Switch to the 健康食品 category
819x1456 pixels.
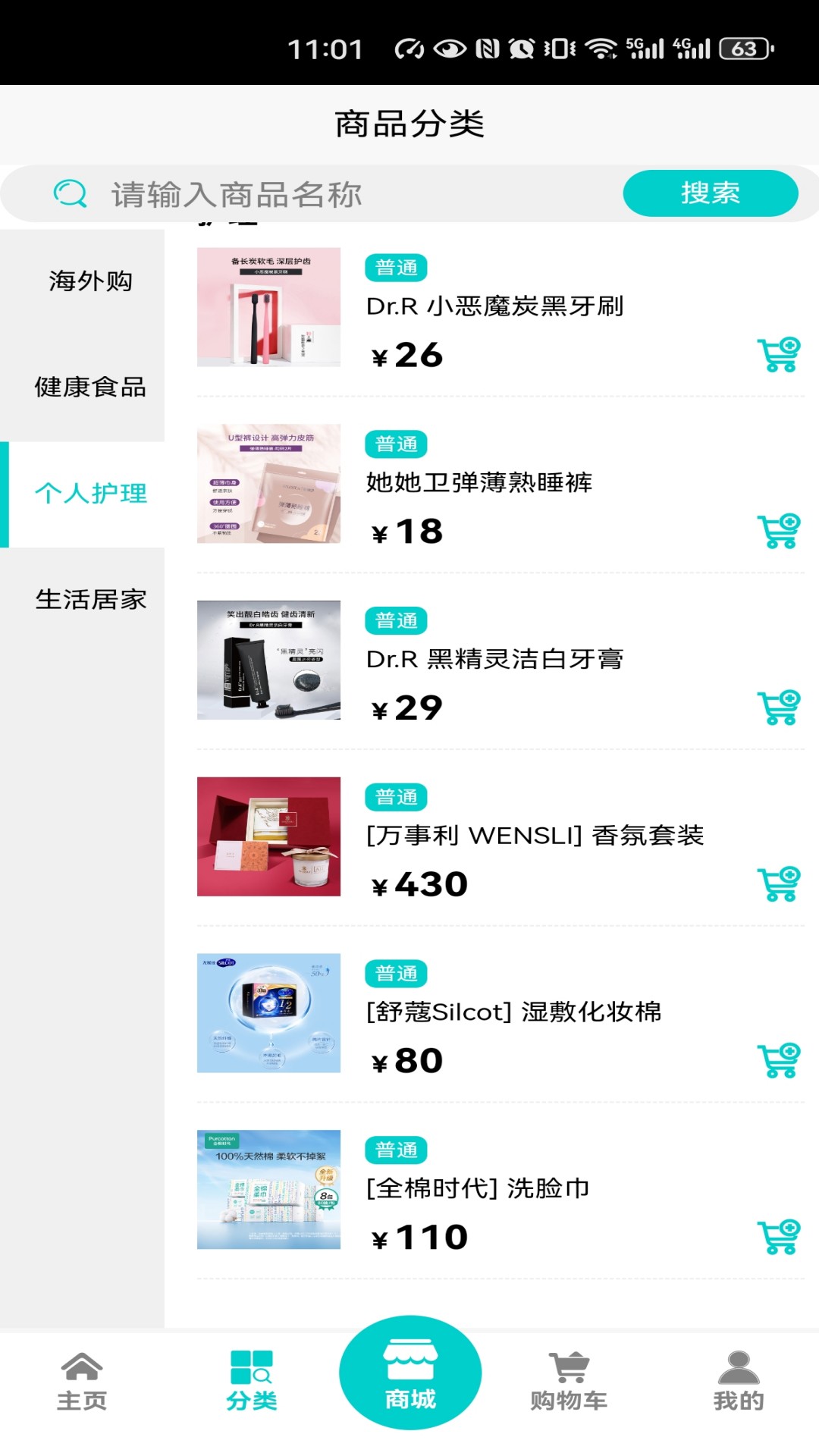coord(90,388)
